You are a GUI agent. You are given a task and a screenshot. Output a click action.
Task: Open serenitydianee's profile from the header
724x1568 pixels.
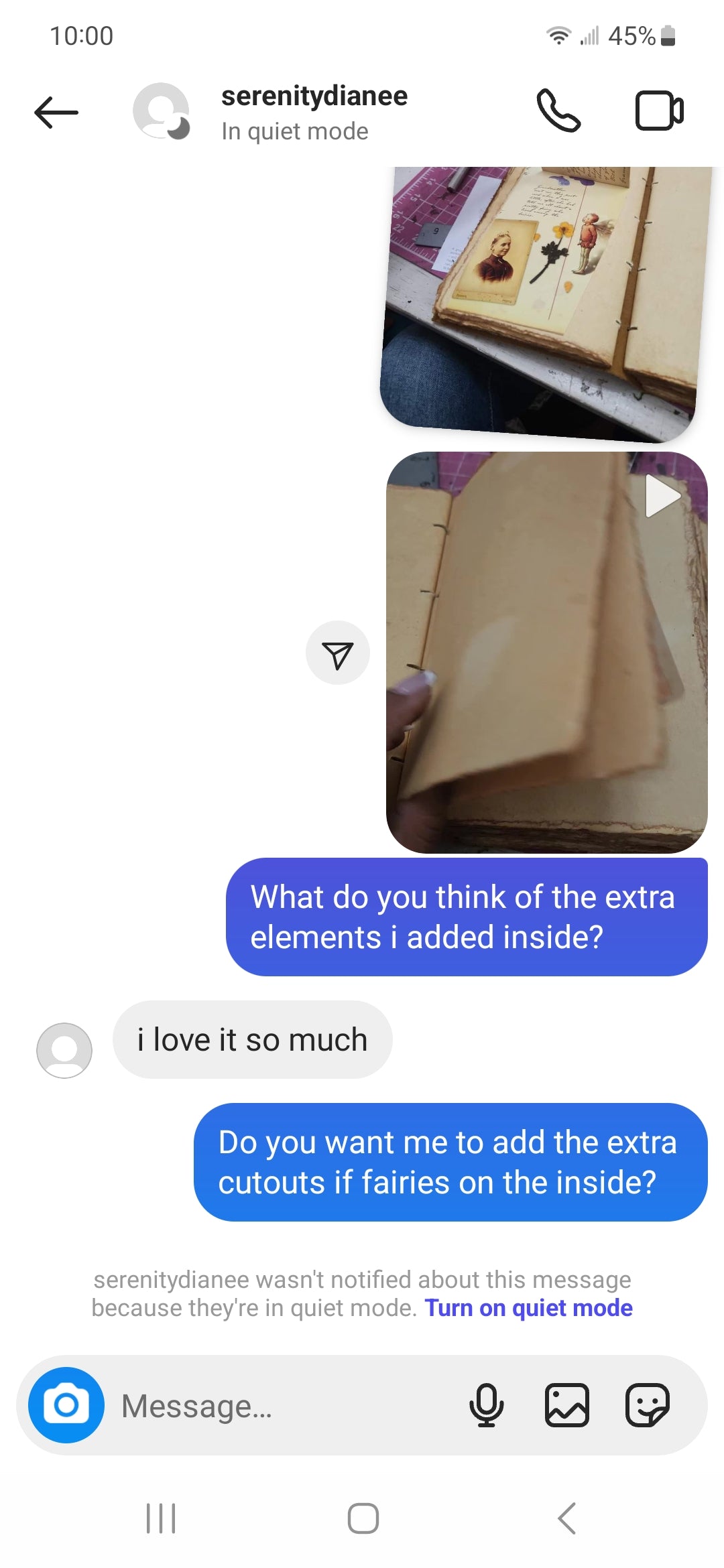[314, 112]
